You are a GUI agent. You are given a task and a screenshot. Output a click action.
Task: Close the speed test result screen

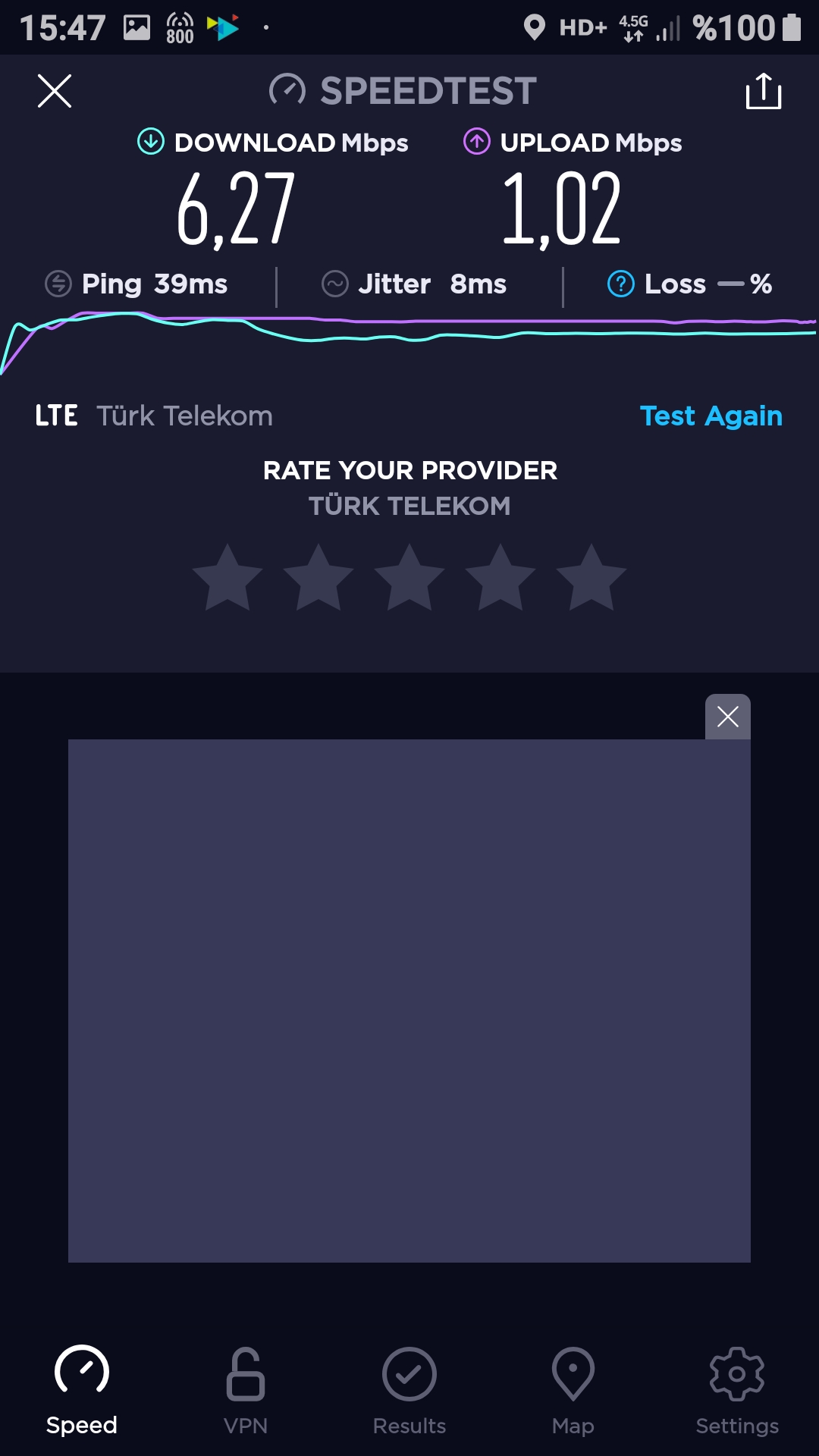tap(55, 91)
